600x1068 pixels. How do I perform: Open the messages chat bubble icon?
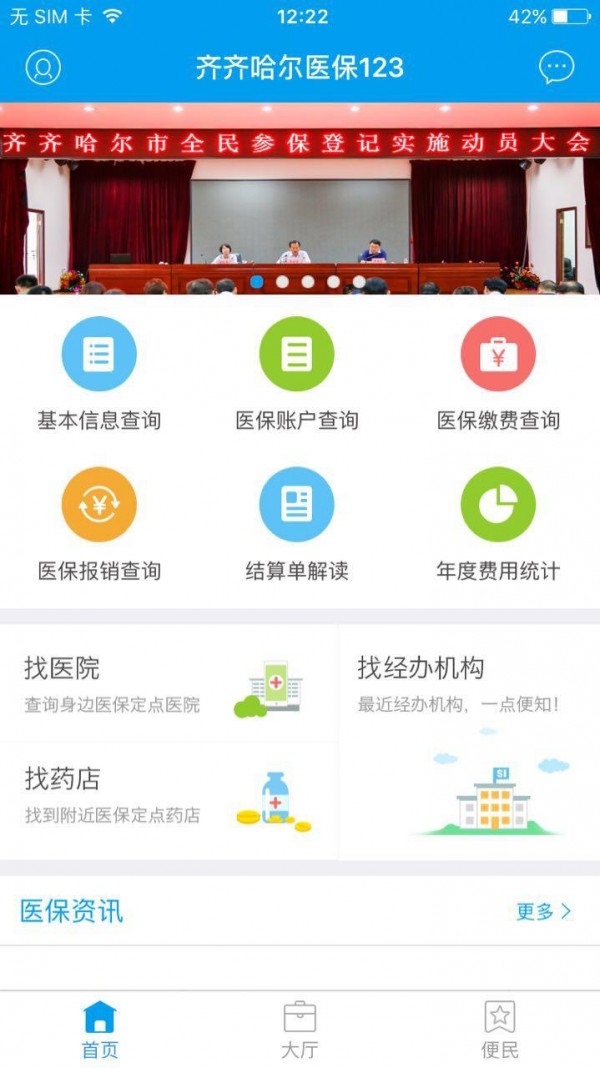556,67
